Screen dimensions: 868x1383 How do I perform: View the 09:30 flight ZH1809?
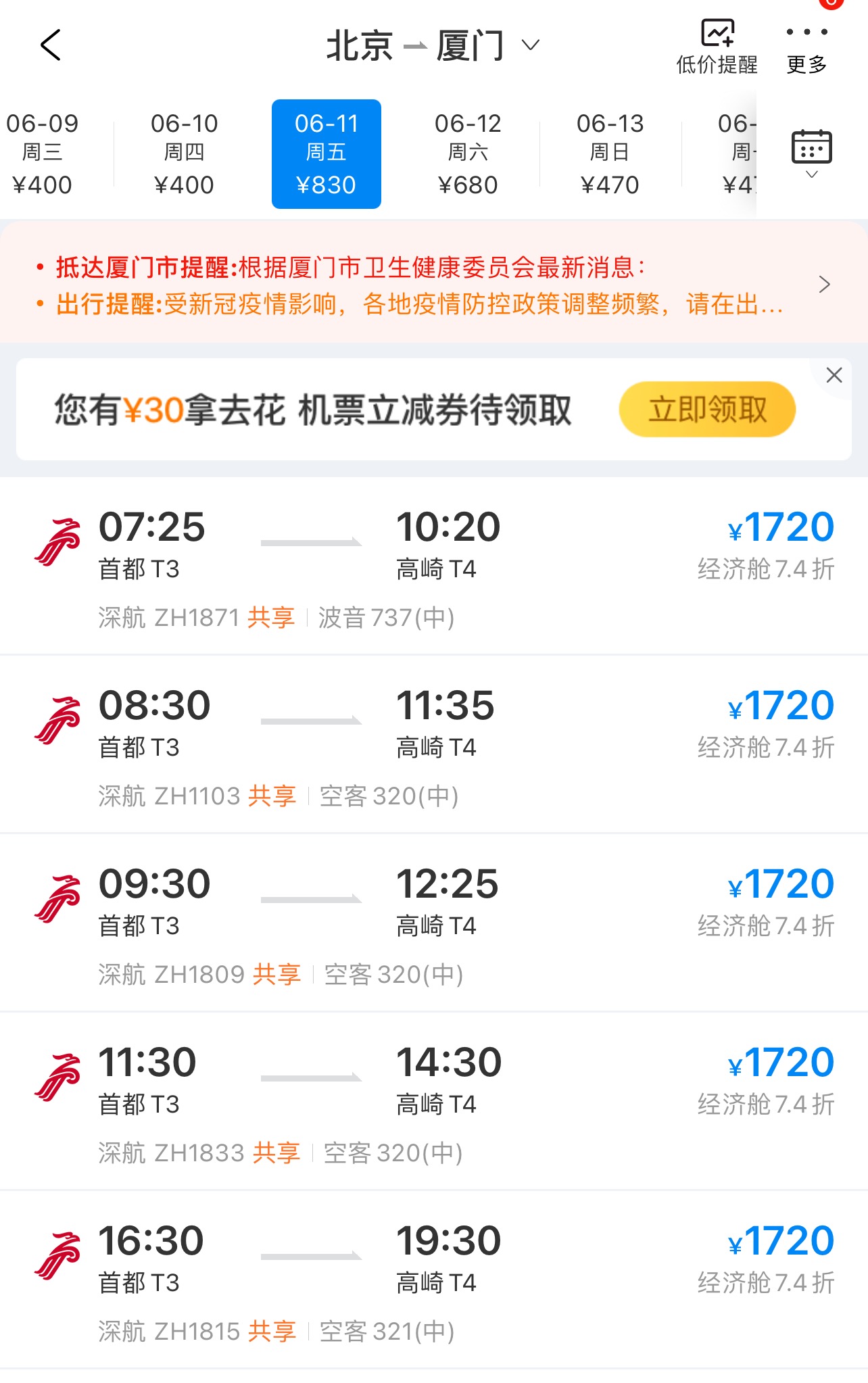433,923
